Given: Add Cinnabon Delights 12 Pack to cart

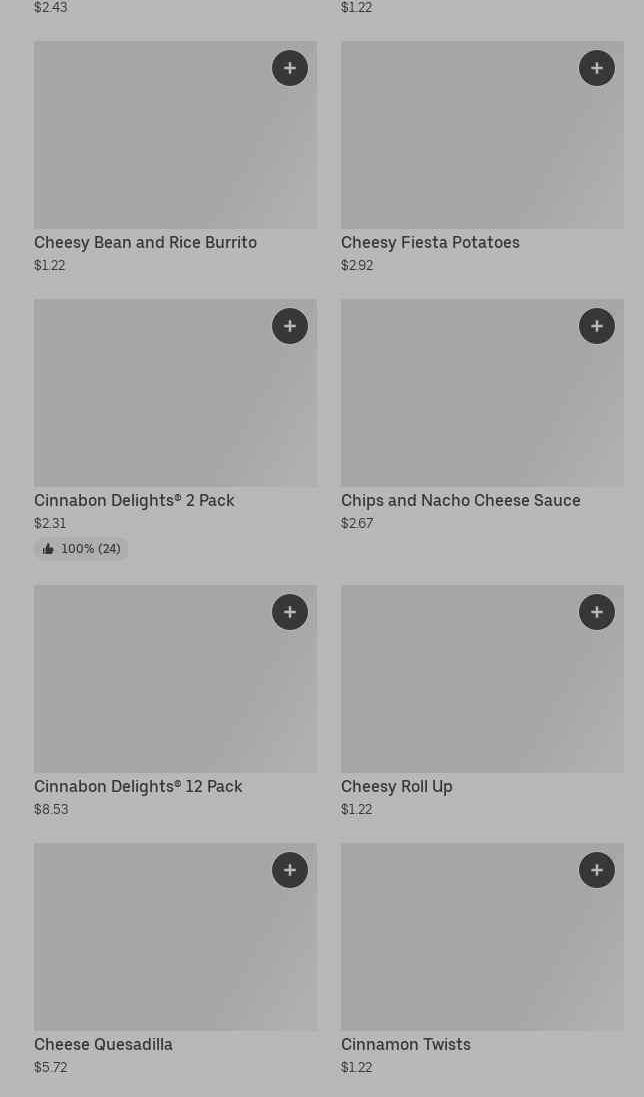Looking at the screenshot, I should pyautogui.click(x=290, y=612).
